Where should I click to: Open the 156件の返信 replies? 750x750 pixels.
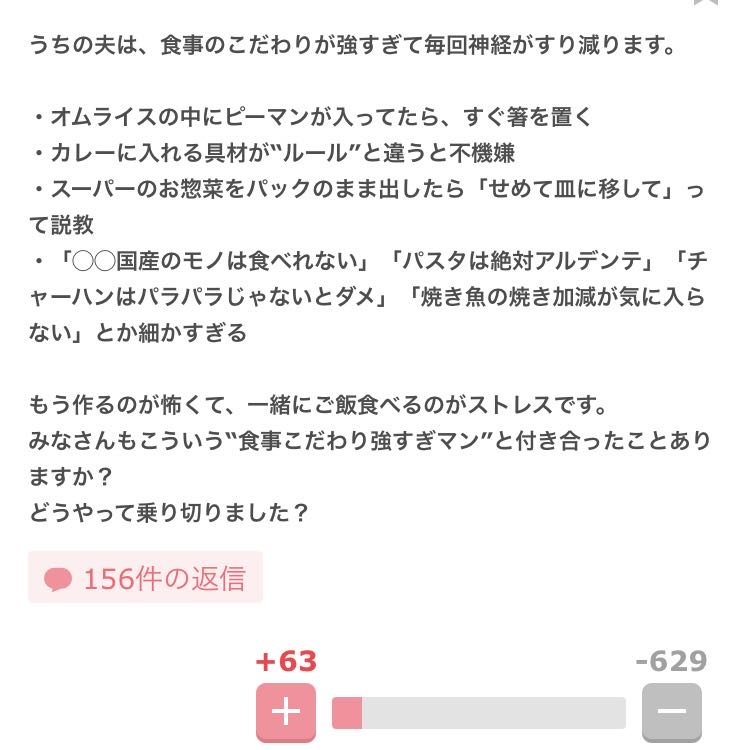[x=145, y=578]
